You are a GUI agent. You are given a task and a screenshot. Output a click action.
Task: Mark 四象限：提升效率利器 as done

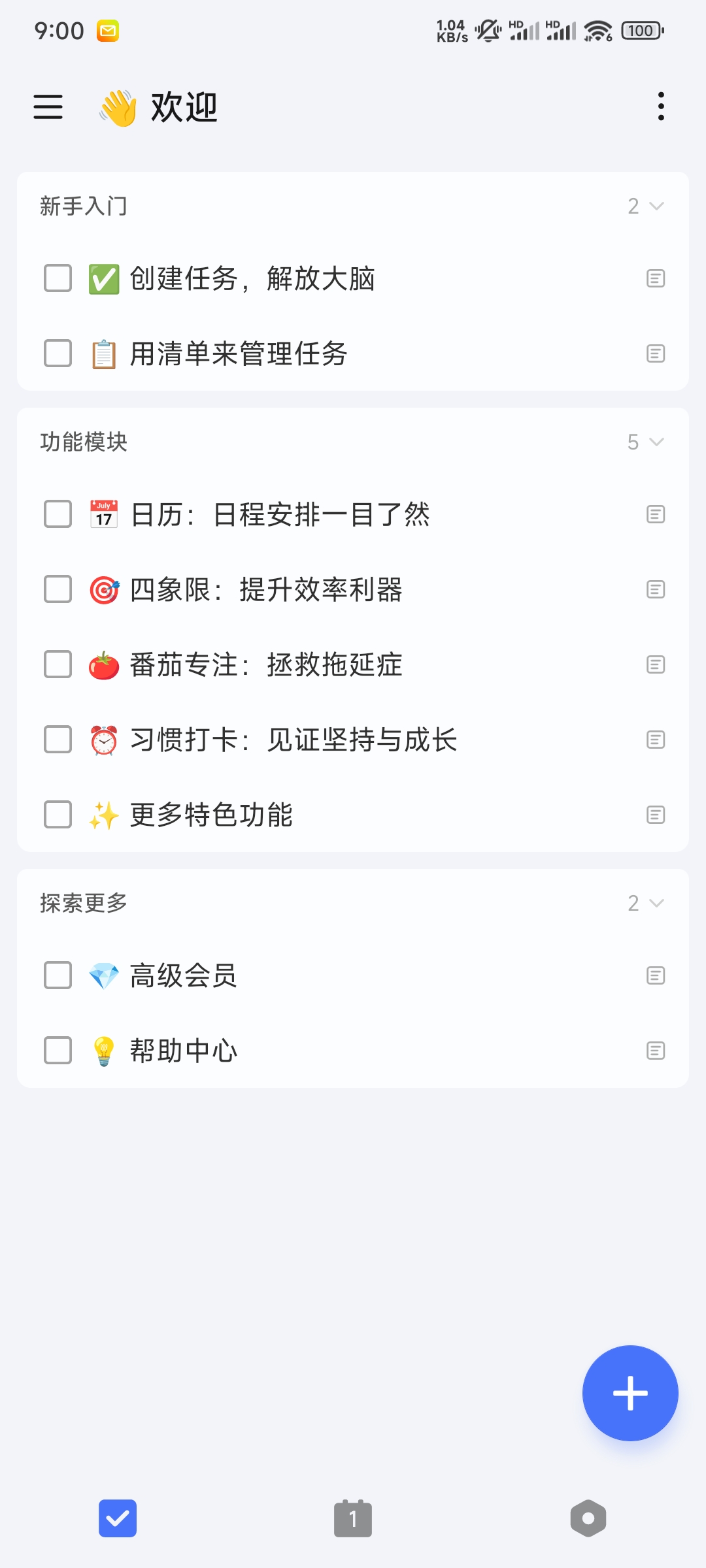tap(58, 589)
